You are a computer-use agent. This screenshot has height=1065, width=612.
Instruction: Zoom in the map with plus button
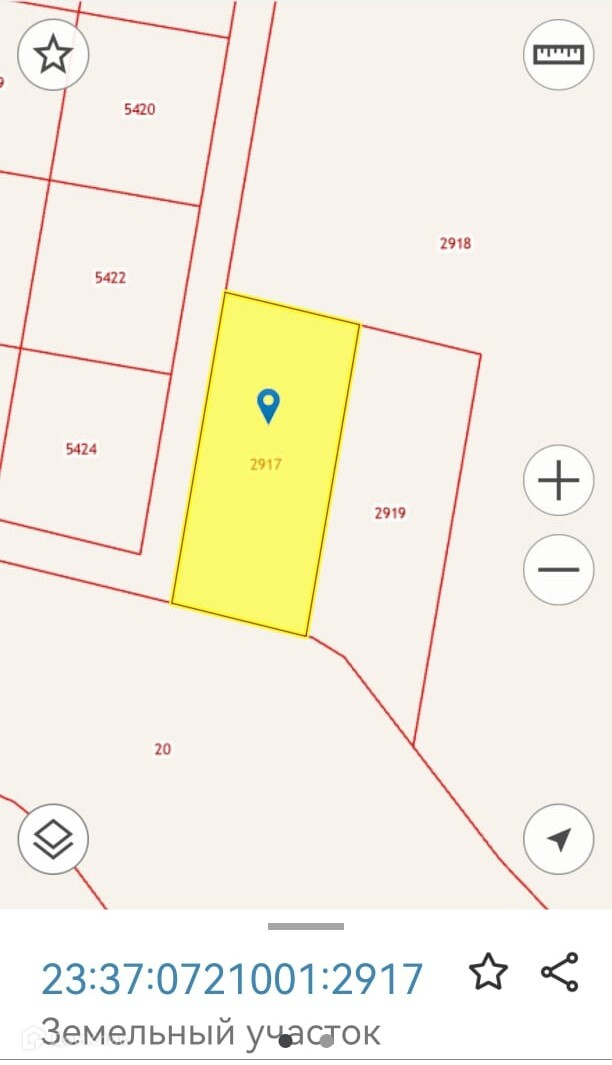pos(558,481)
